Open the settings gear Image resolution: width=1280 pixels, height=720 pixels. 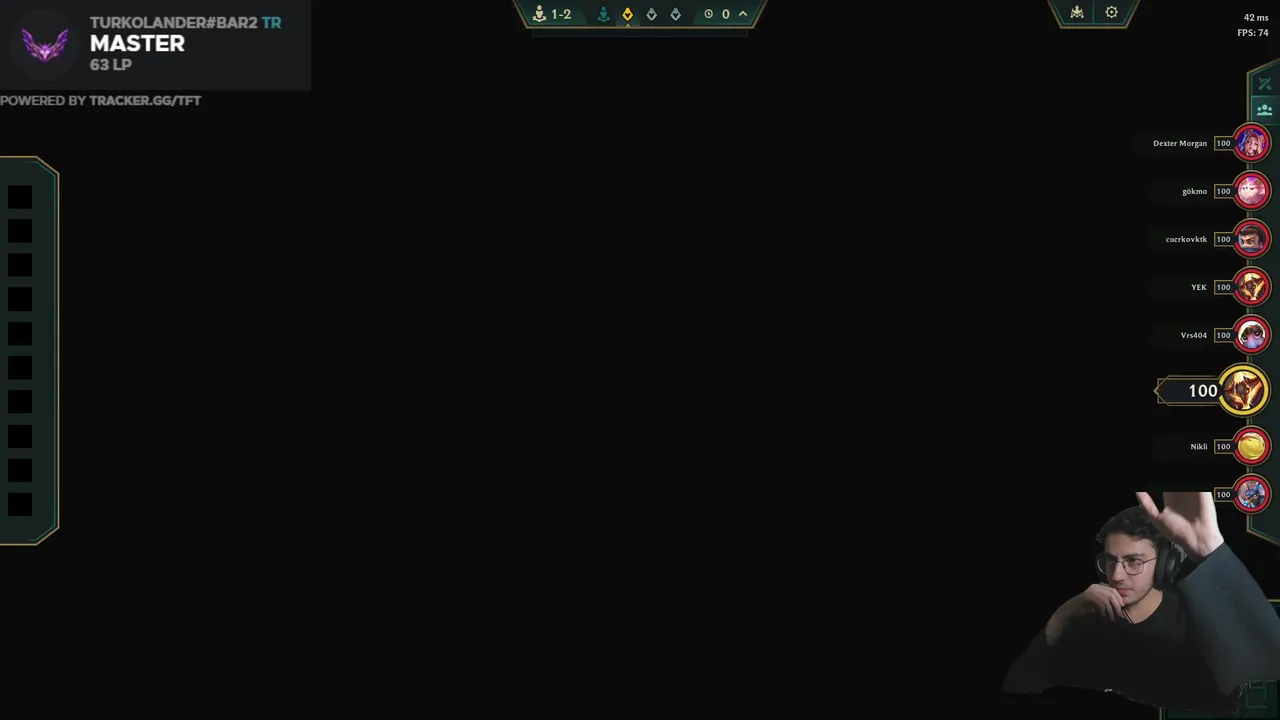click(x=1111, y=13)
